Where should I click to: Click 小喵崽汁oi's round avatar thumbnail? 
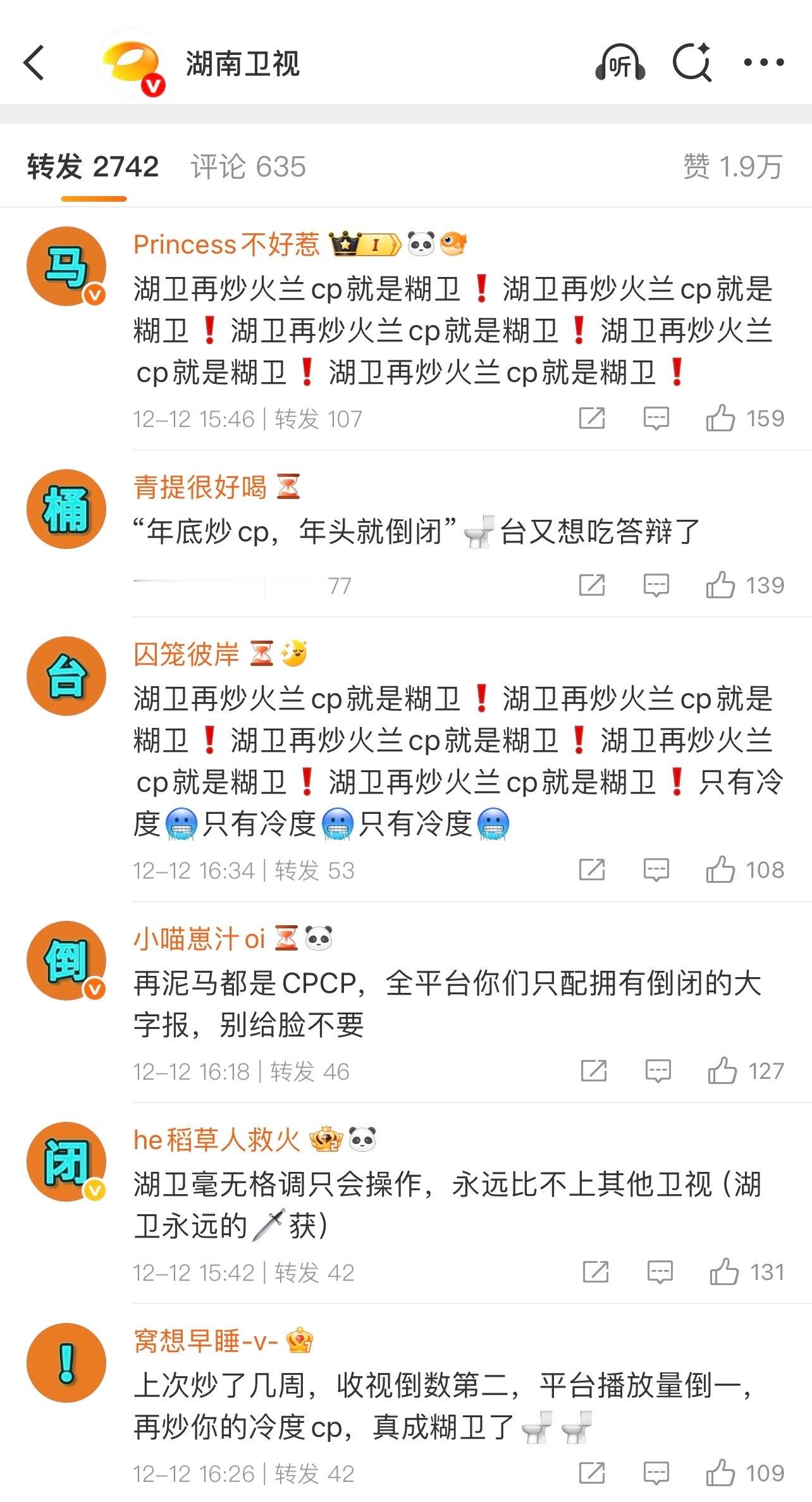point(65,959)
